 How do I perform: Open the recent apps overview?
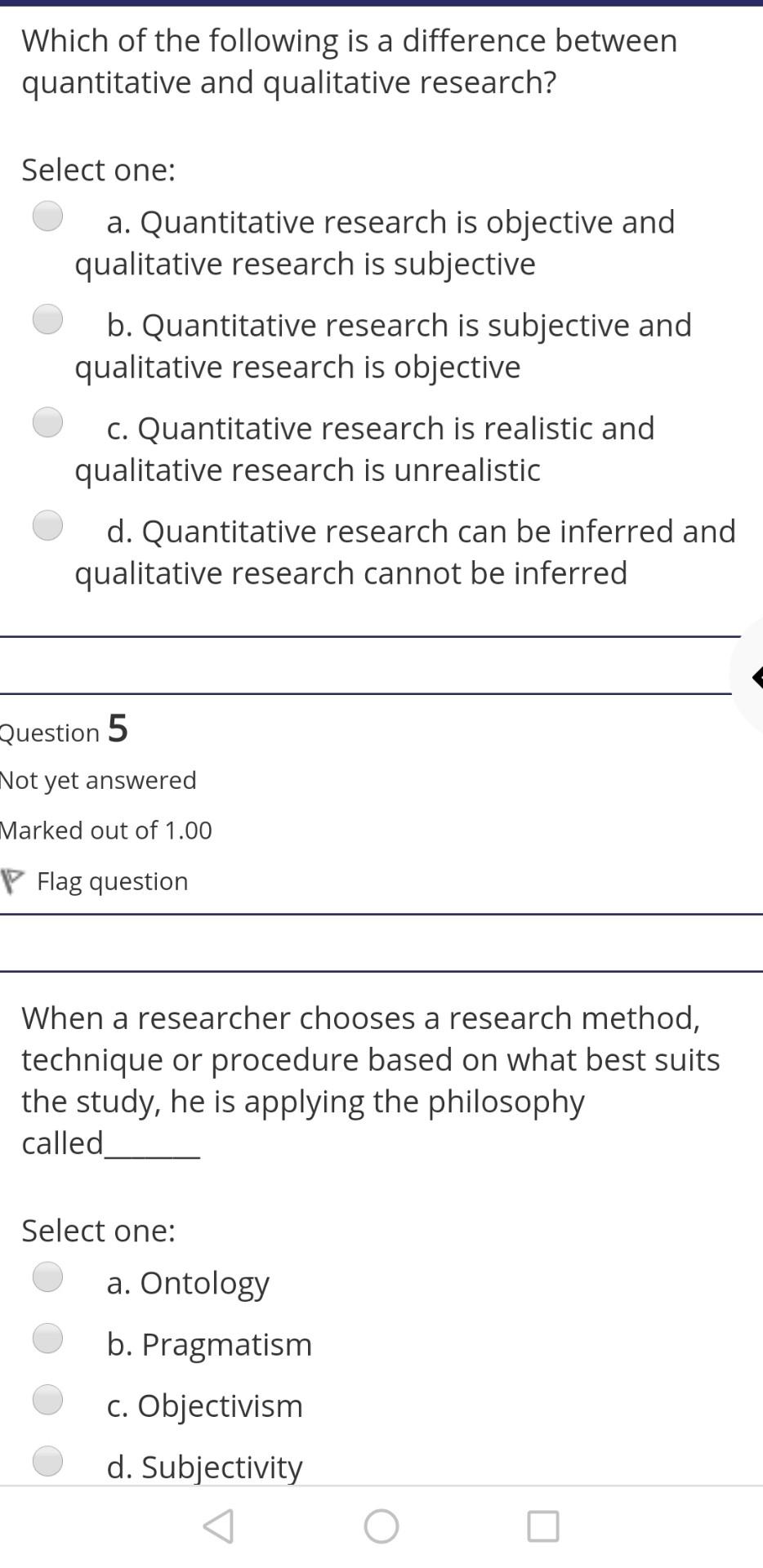click(x=543, y=1526)
